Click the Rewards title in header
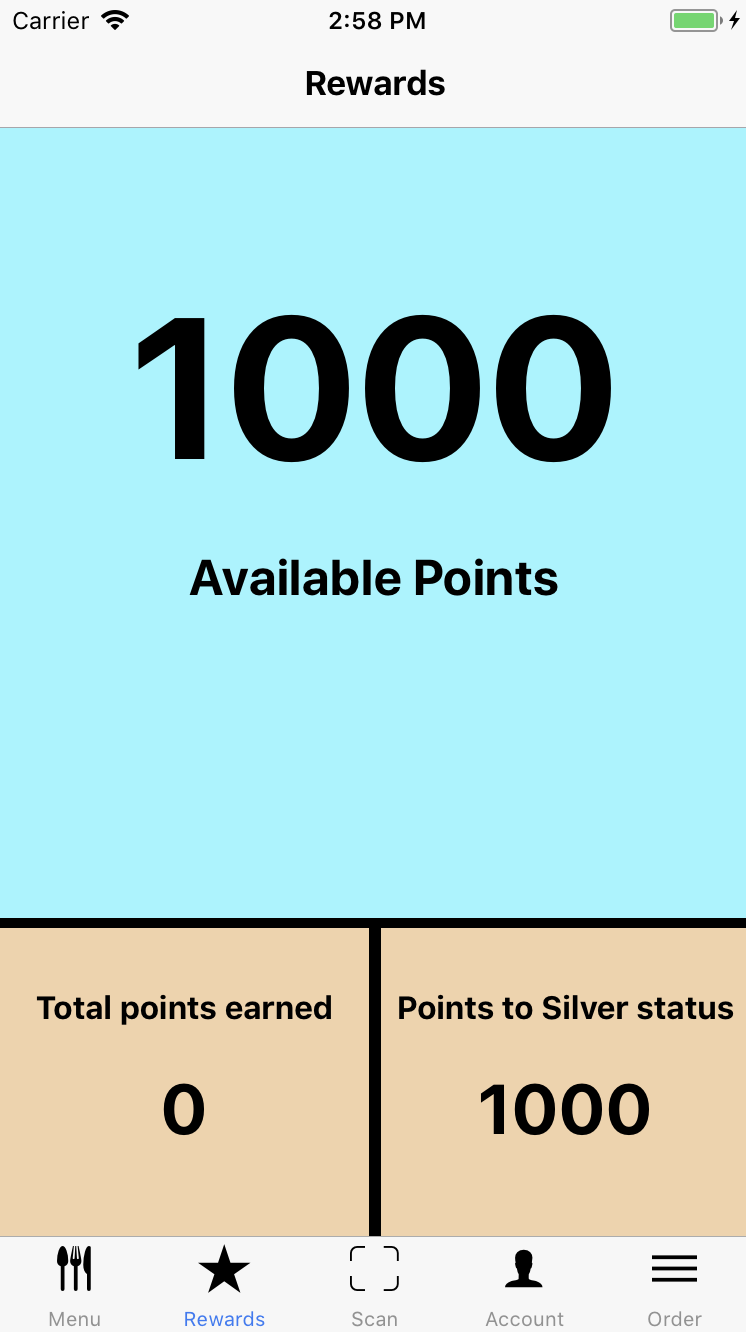Image resolution: width=746 pixels, height=1332 pixels. 374,83
